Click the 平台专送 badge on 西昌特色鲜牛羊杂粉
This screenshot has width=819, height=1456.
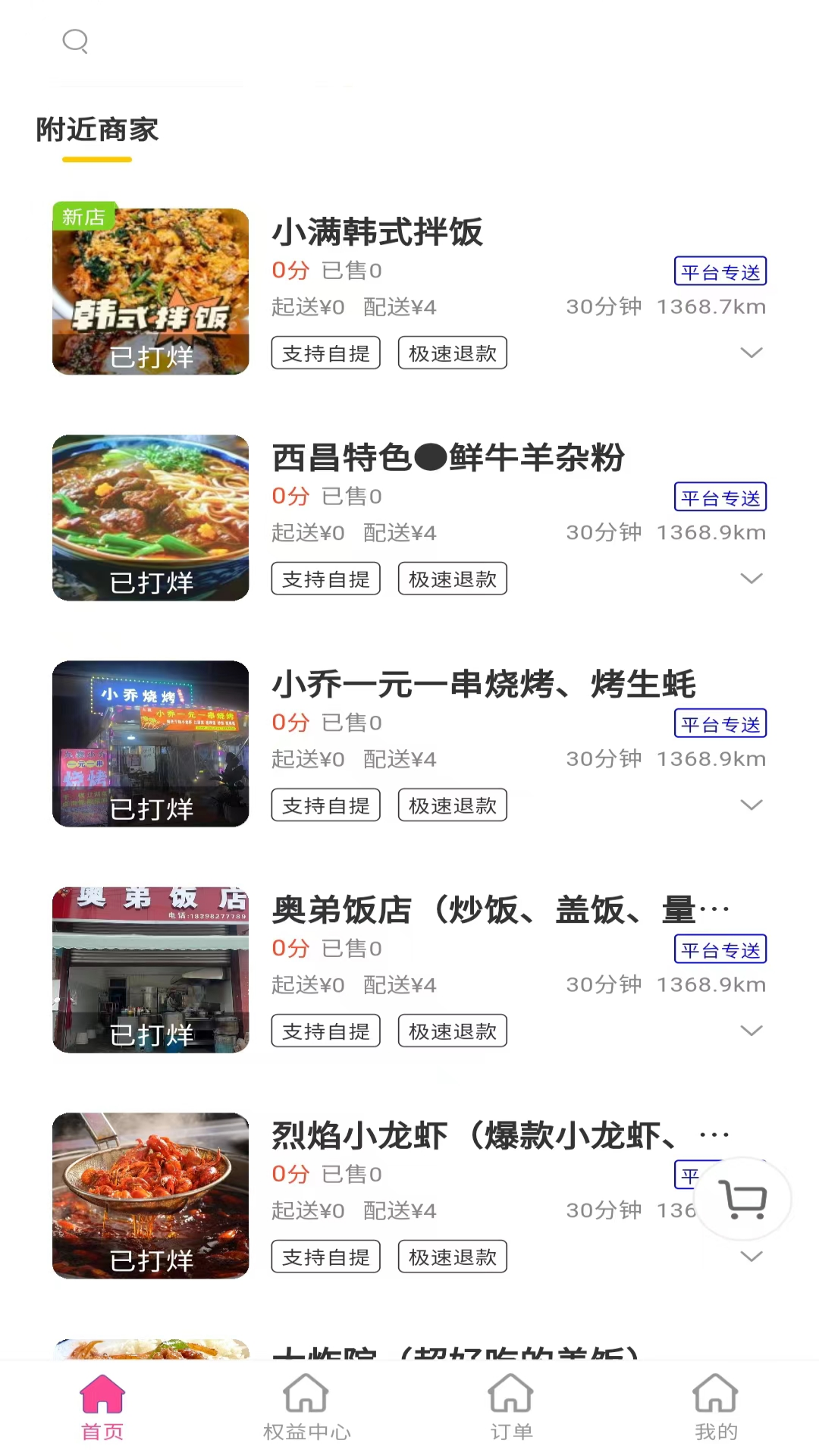click(x=720, y=497)
